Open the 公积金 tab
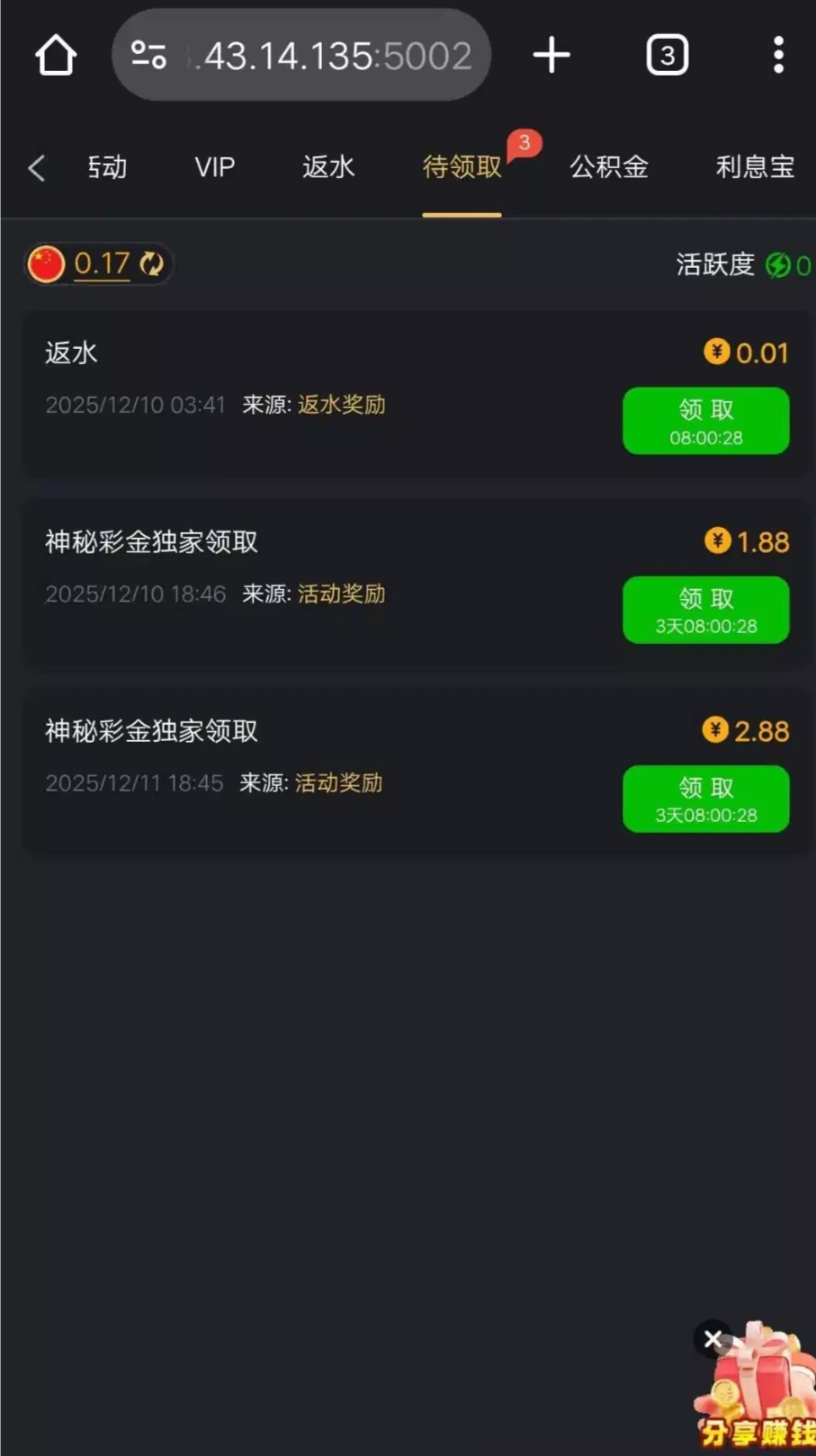Screen dimensions: 816x1456 [609, 167]
